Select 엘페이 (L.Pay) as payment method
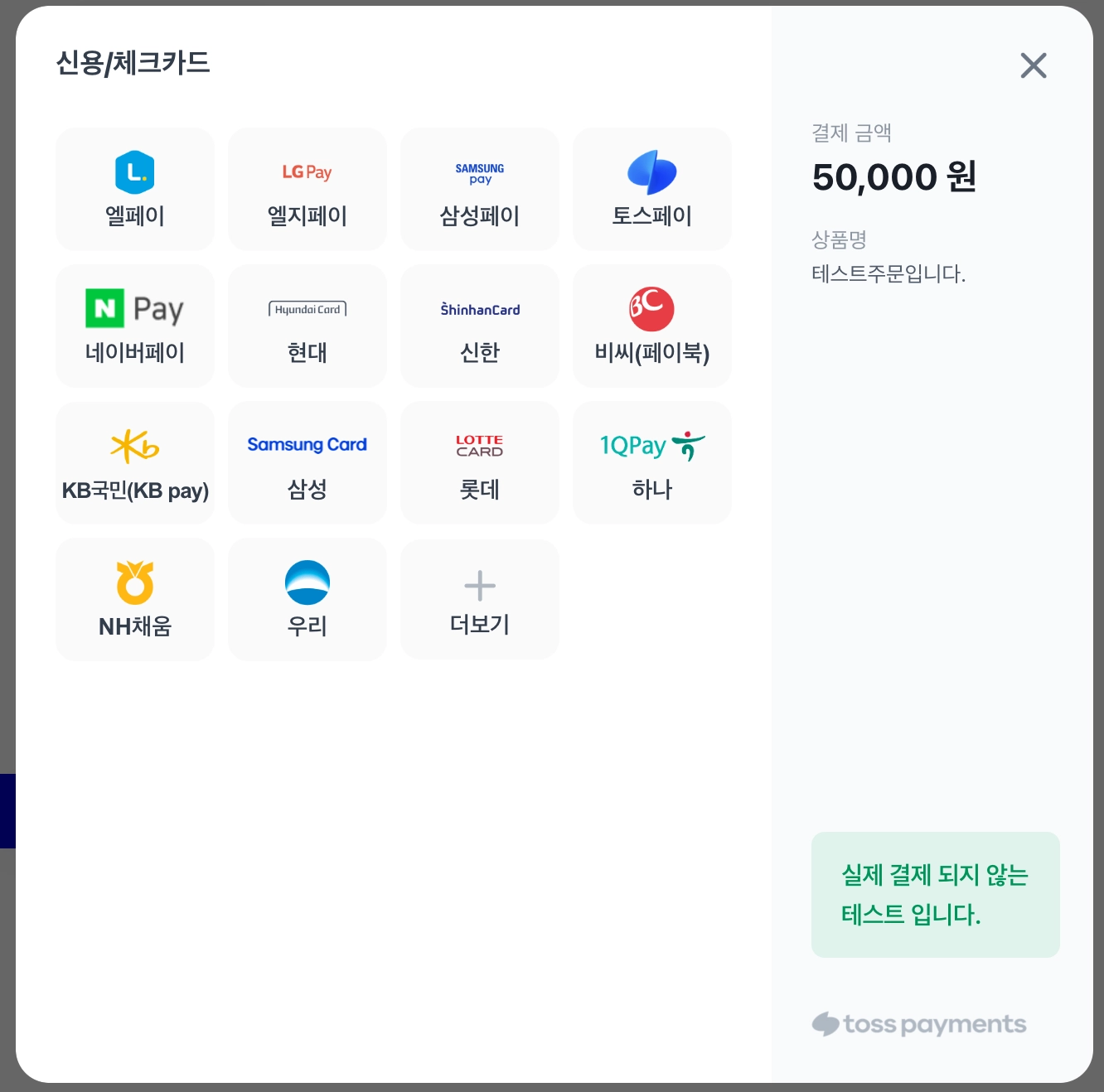 pyautogui.click(x=135, y=190)
